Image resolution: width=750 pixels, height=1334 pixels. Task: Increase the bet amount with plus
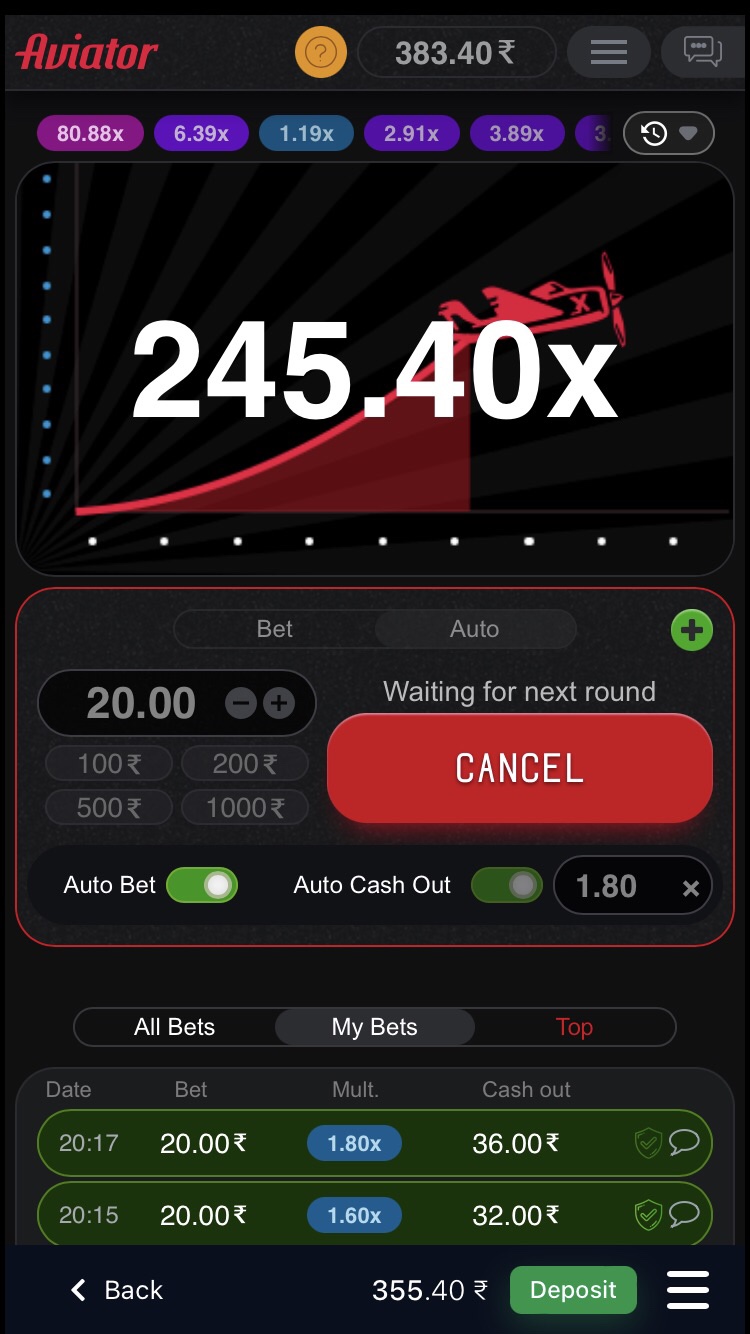(x=279, y=704)
